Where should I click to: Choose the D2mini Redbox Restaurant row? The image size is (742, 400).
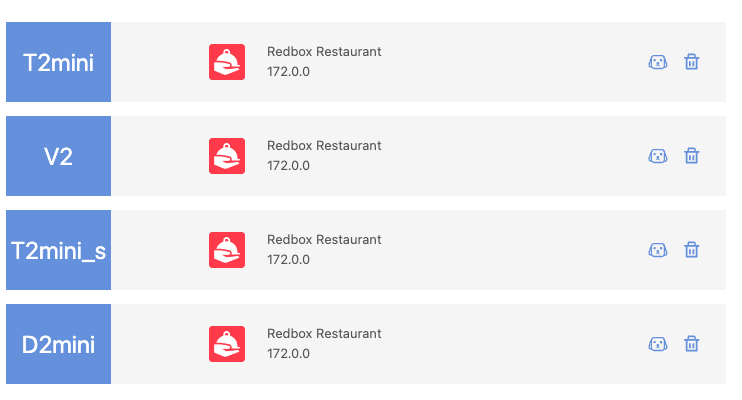pos(324,344)
